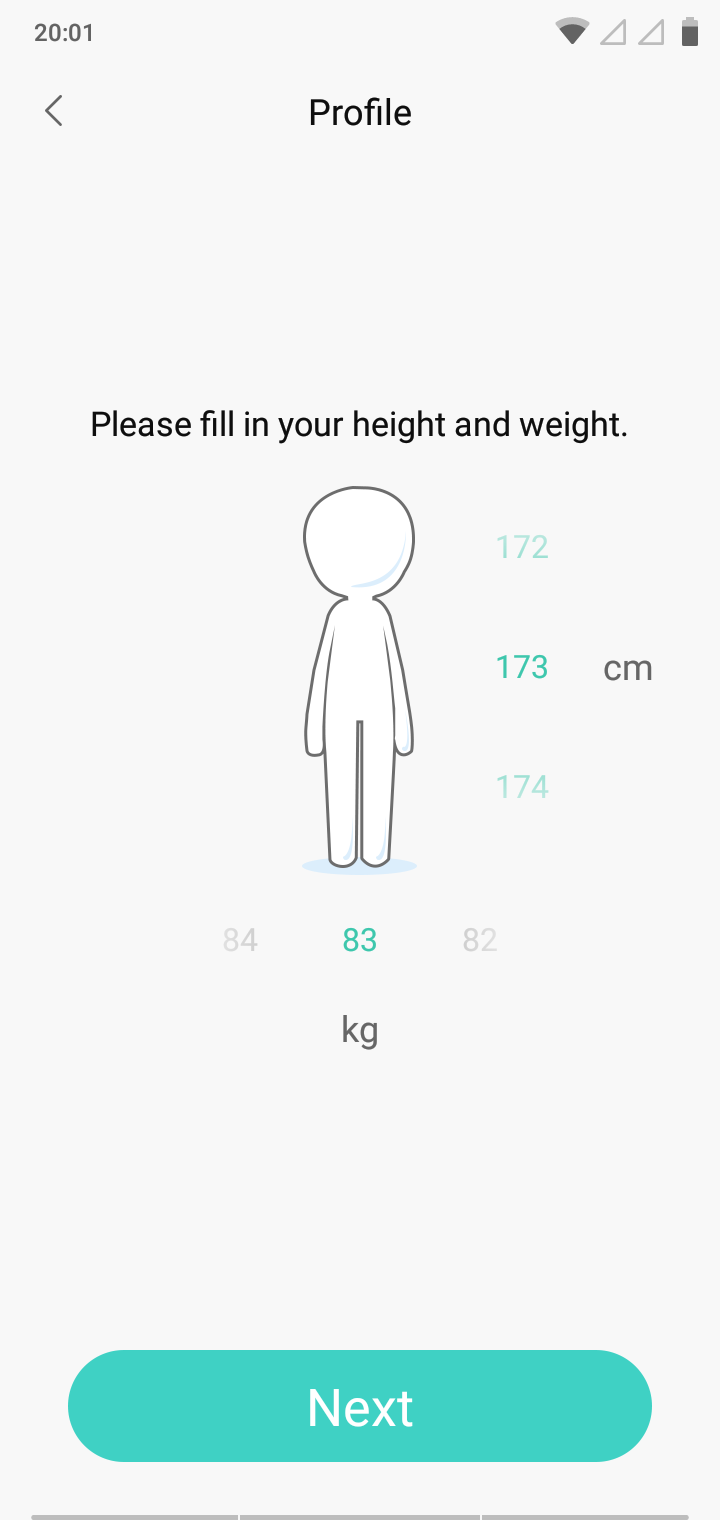Select 172 in the height picker
This screenshot has width=720, height=1520.
pyautogui.click(x=522, y=547)
